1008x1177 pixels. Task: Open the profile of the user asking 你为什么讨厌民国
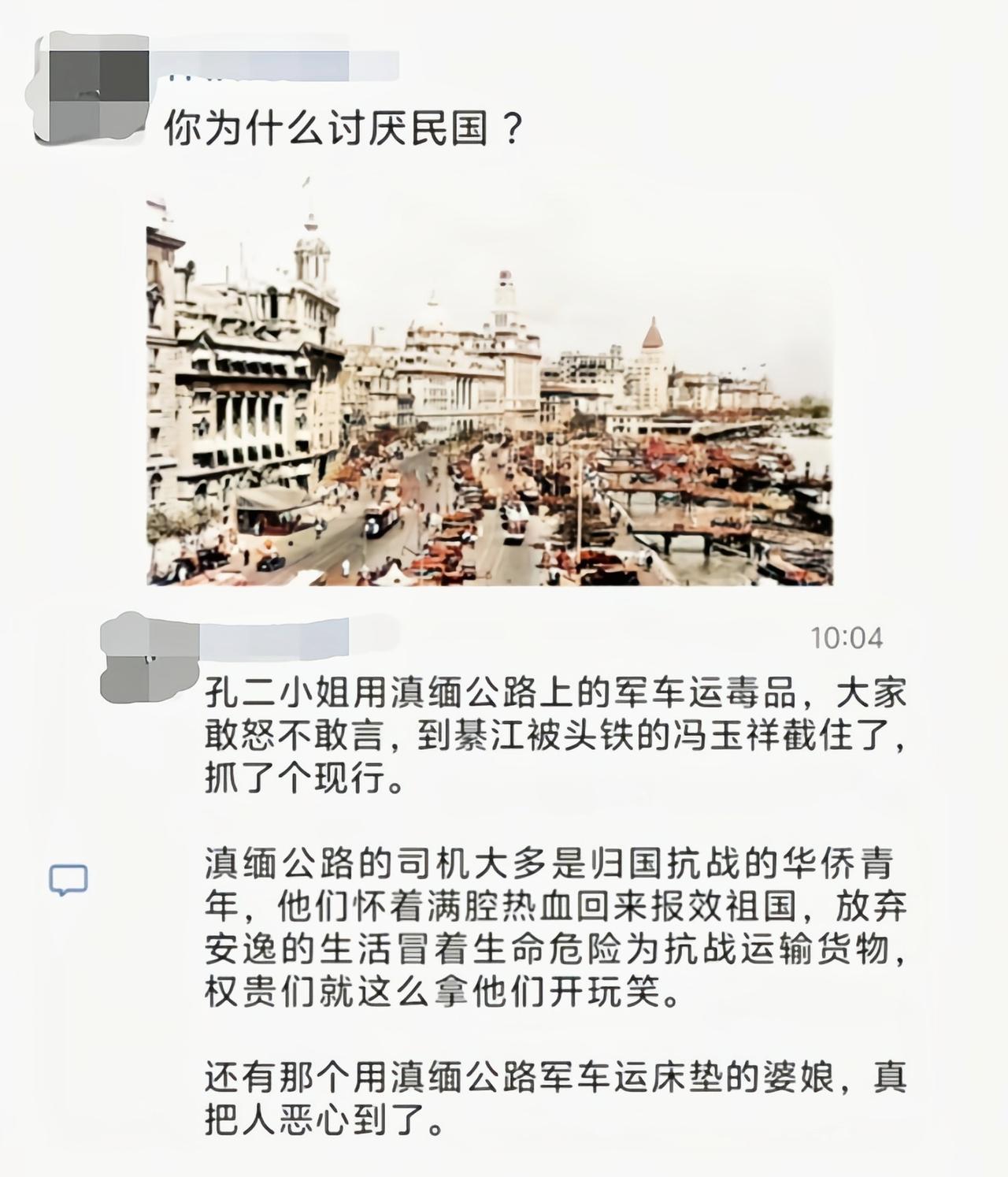pos(88,87)
